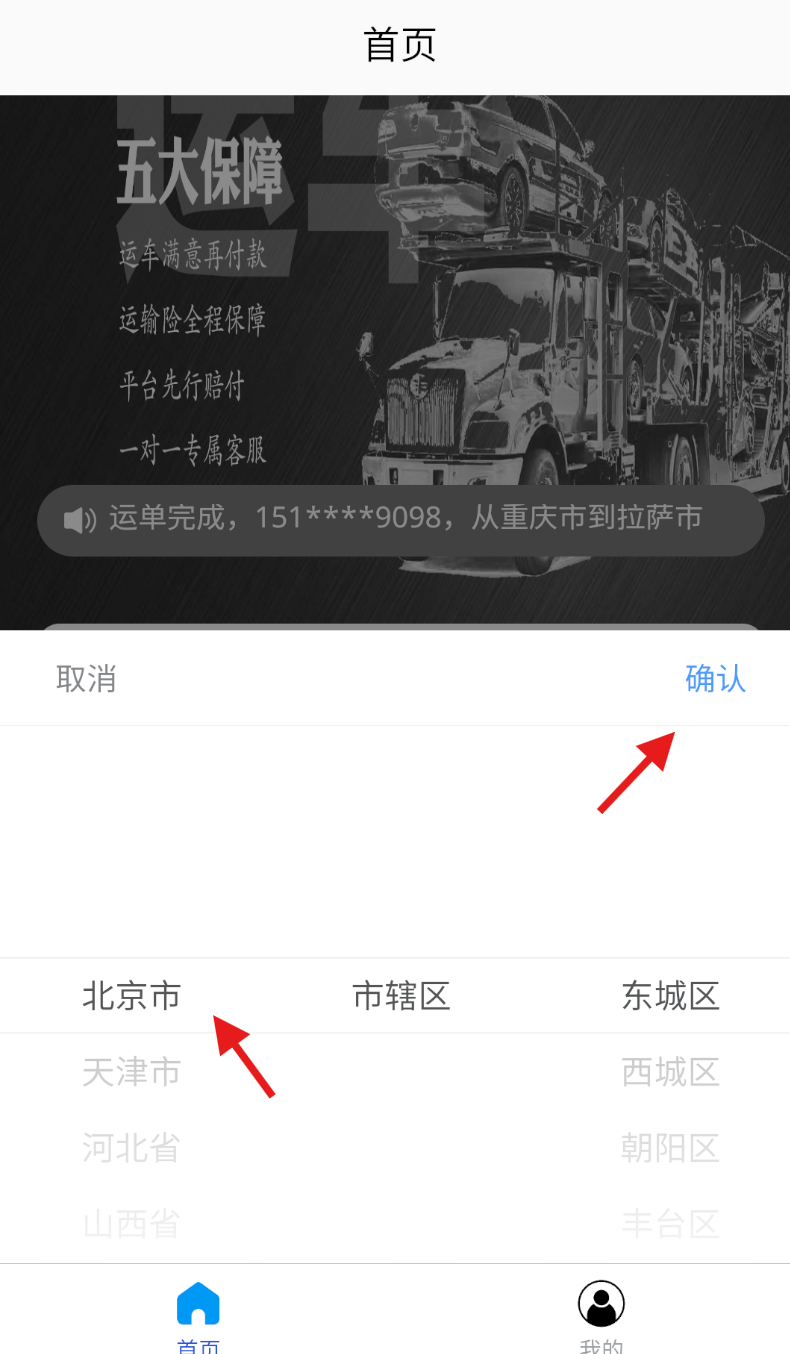Select 西城区 in the district column
The width and height of the screenshot is (790, 1354).
(x=670, y=1072)
